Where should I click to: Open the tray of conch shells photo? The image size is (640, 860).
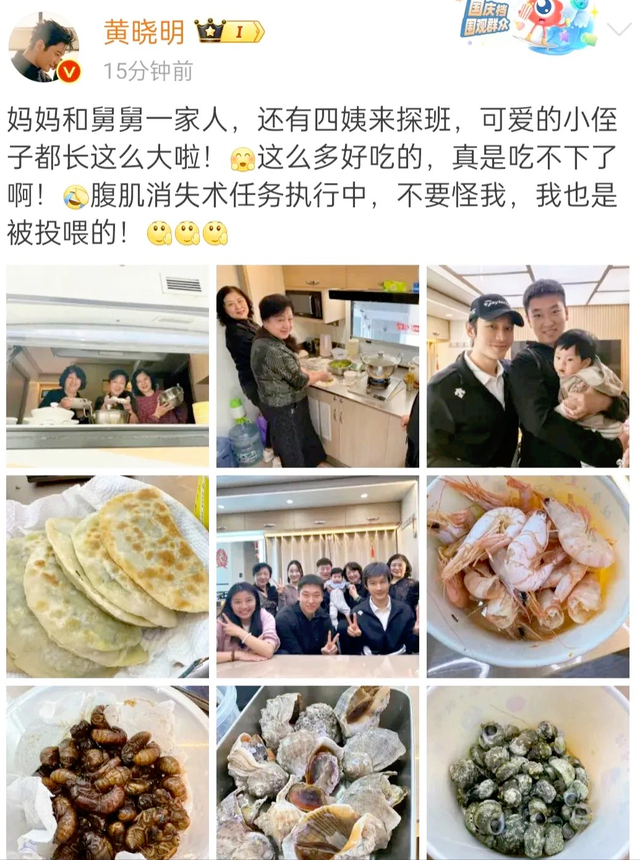coord(318,772)
